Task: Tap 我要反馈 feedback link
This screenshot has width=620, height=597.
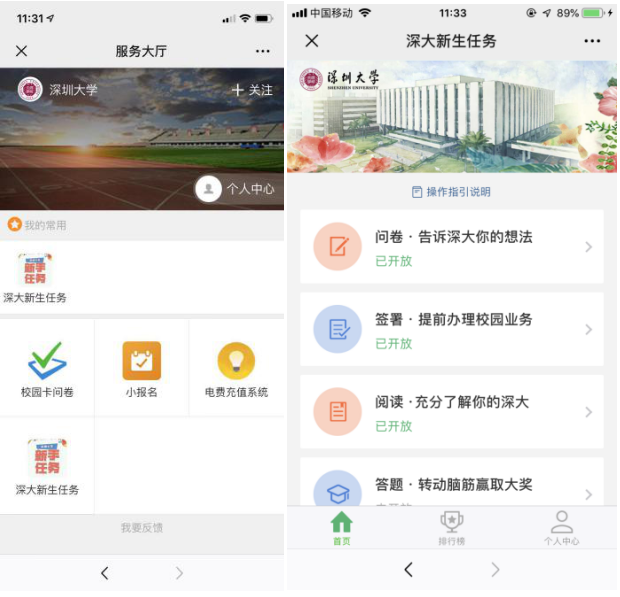Action: [x=141, y=527]
